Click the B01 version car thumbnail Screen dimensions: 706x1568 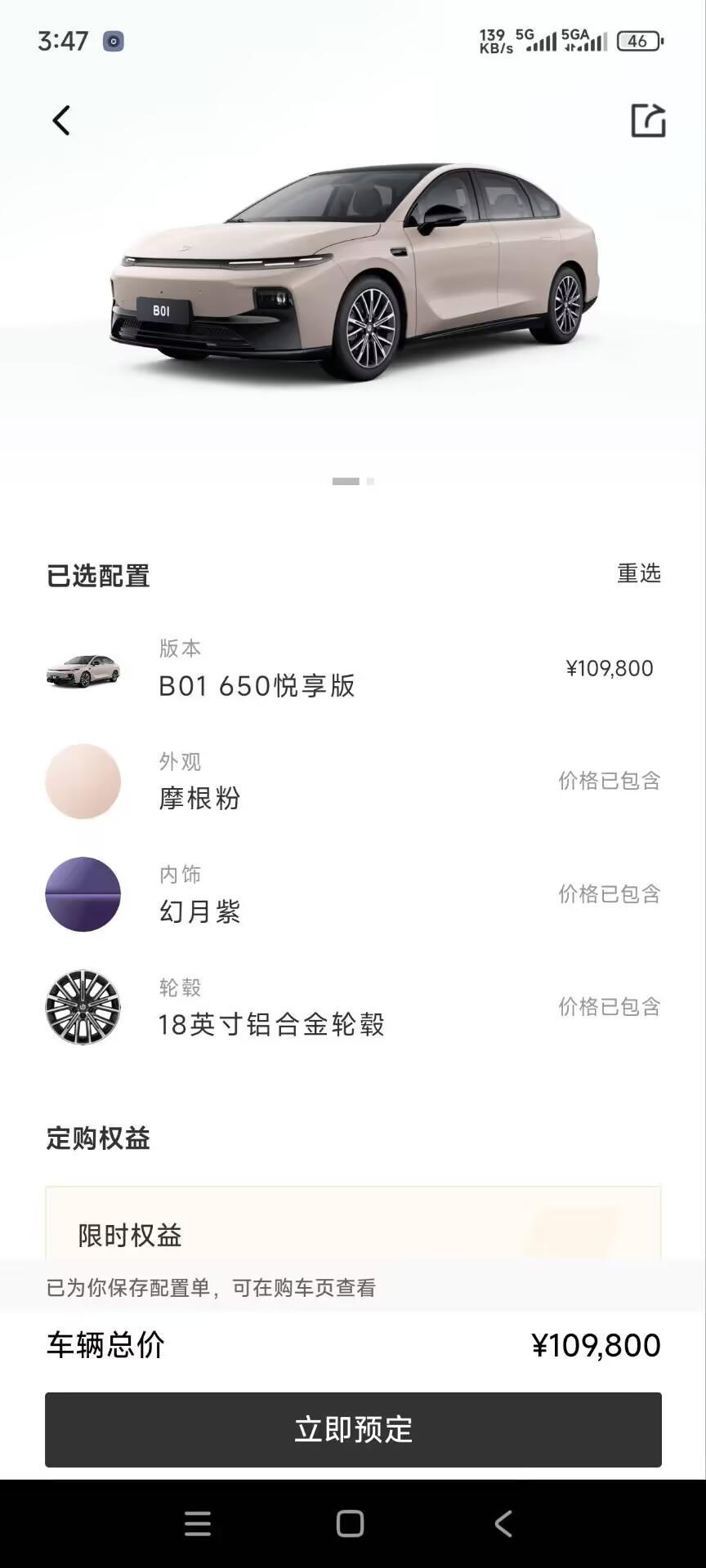click(x=83, y=668)
